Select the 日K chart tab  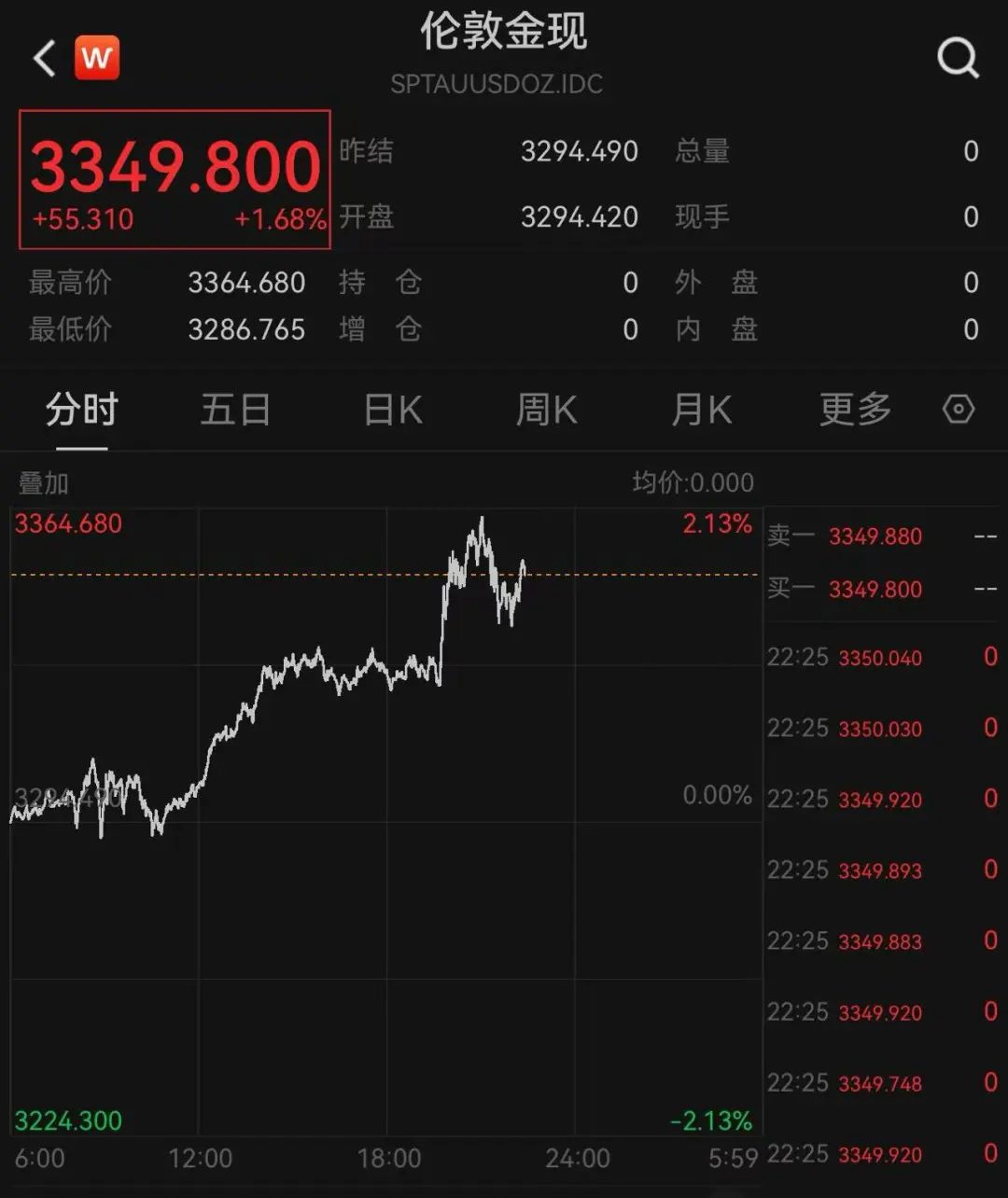(x=392, y=410)
